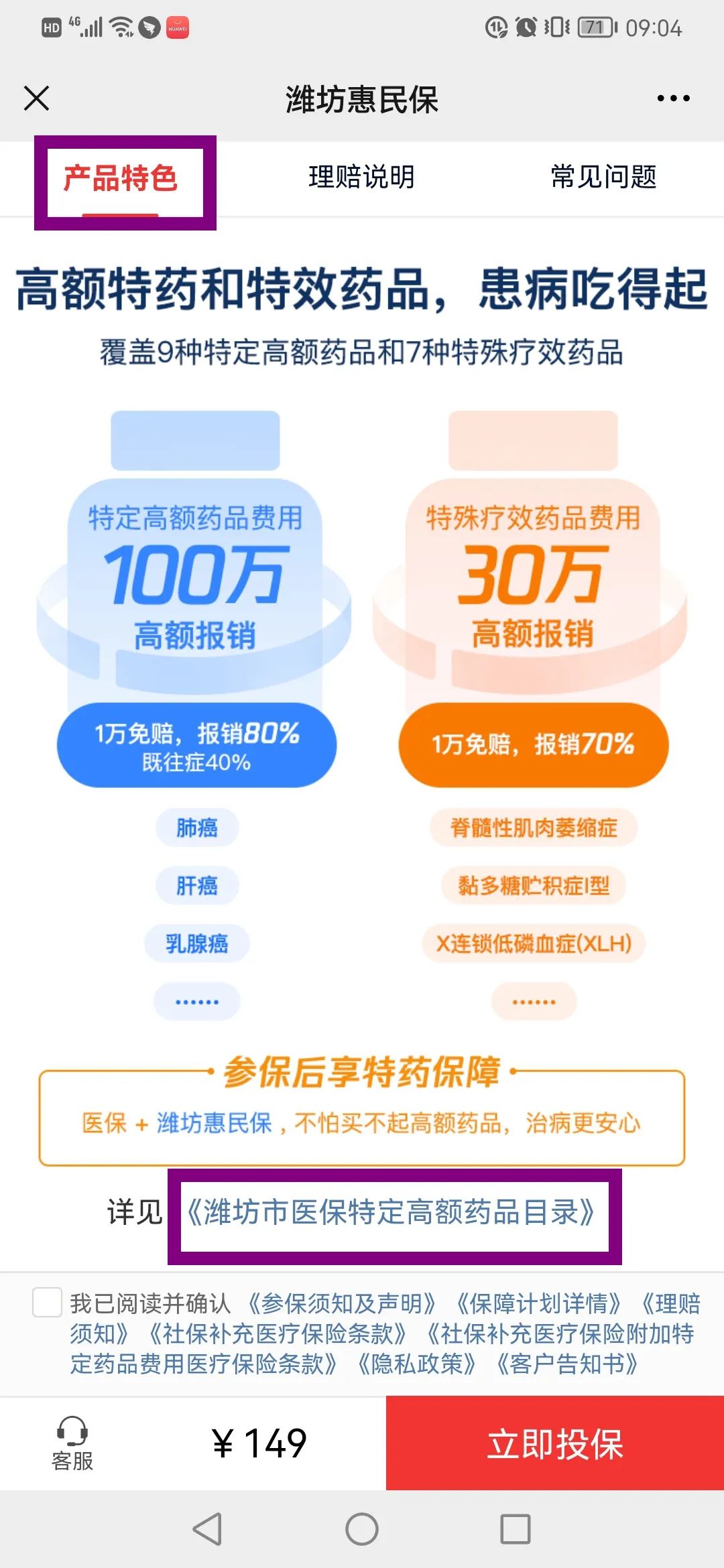
Task: Check the 我已阅读并确认 agreement box
Action: pos(47,1303)
